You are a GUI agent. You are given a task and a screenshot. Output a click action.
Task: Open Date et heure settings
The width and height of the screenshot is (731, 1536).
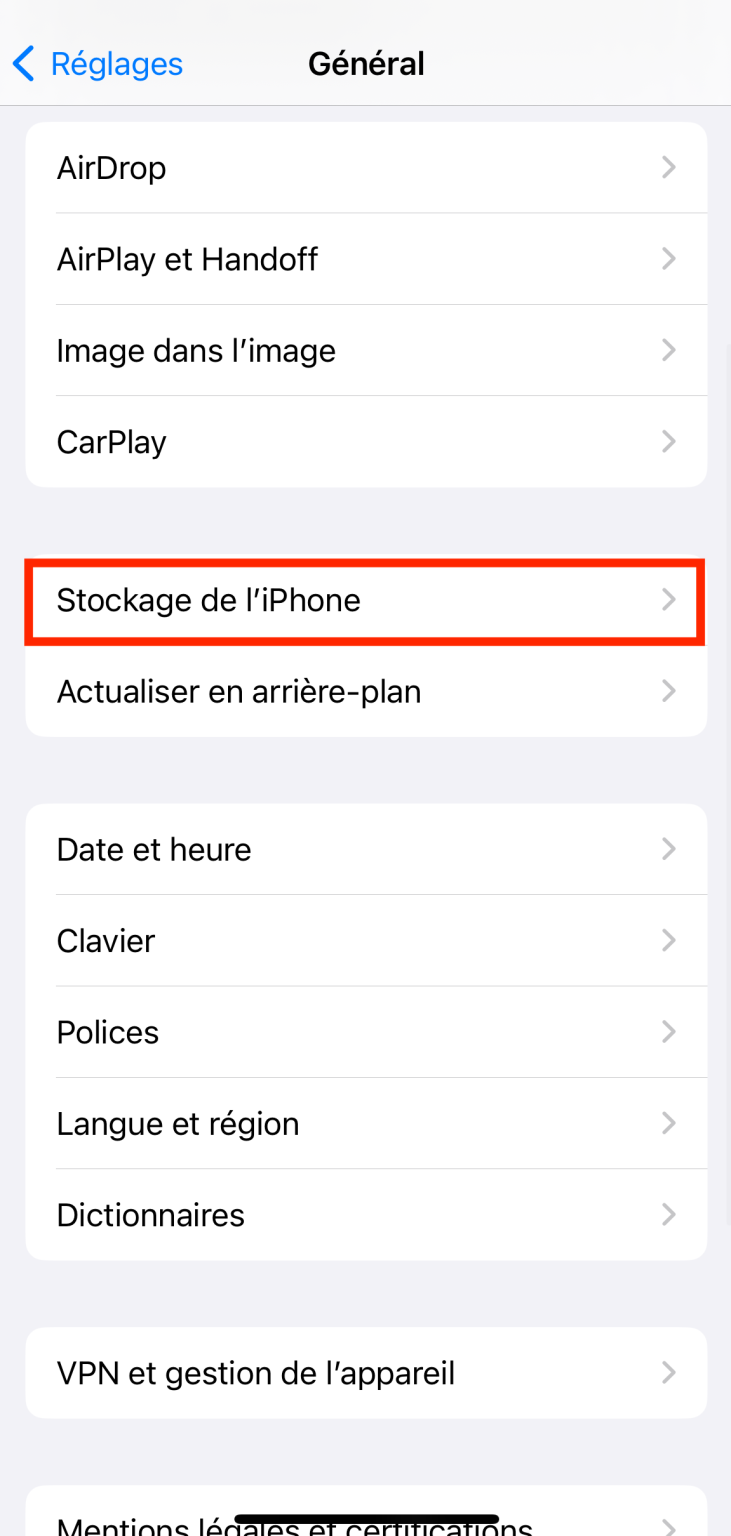[x=365, y=848]
